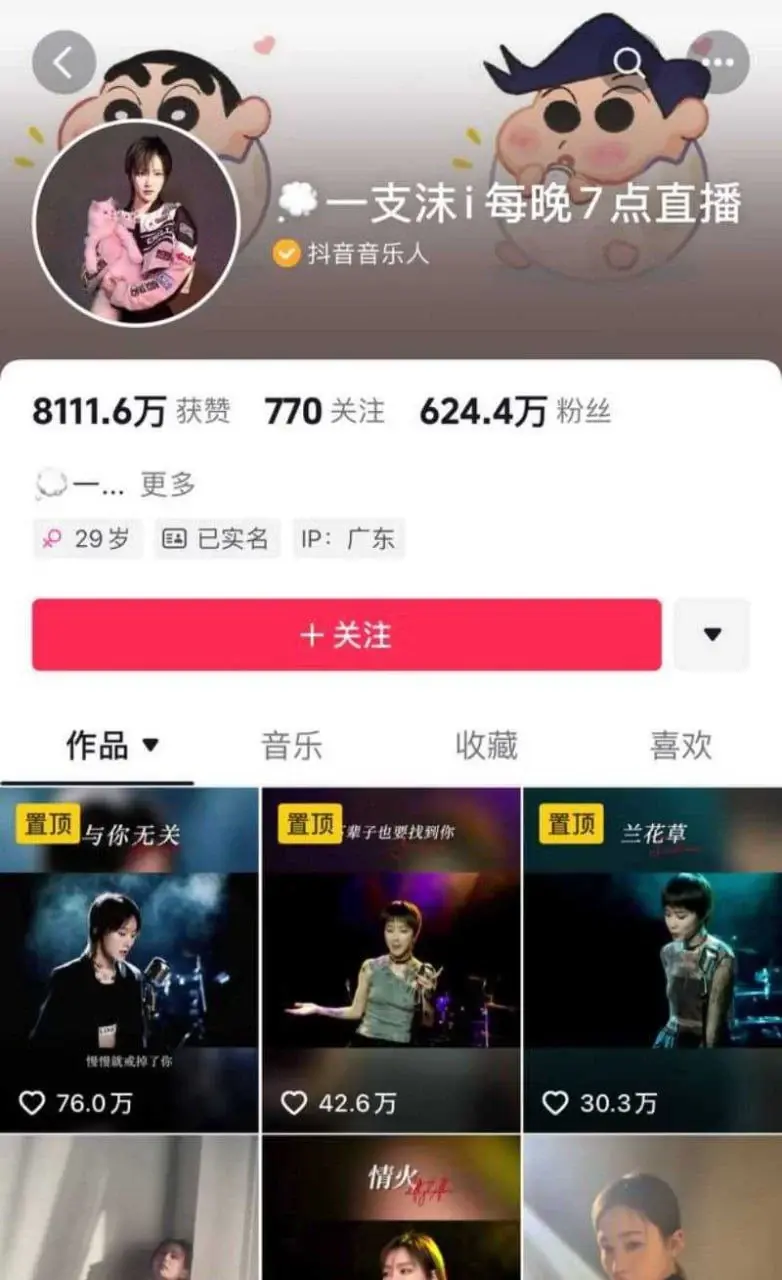
Task: Go back using the top arrow
Action: click(64, 63)
